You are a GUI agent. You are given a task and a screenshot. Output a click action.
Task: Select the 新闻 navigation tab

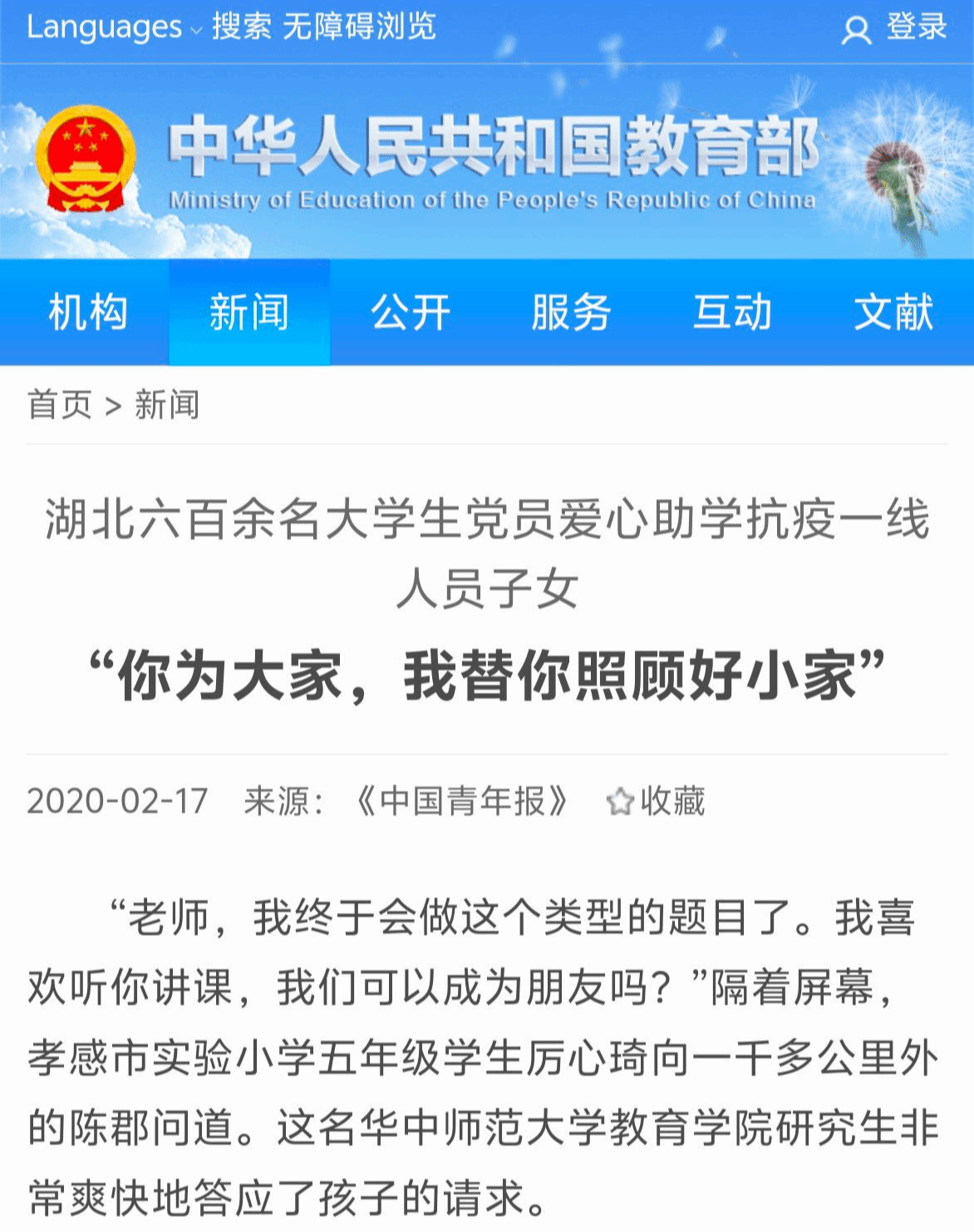coord(248,313)
